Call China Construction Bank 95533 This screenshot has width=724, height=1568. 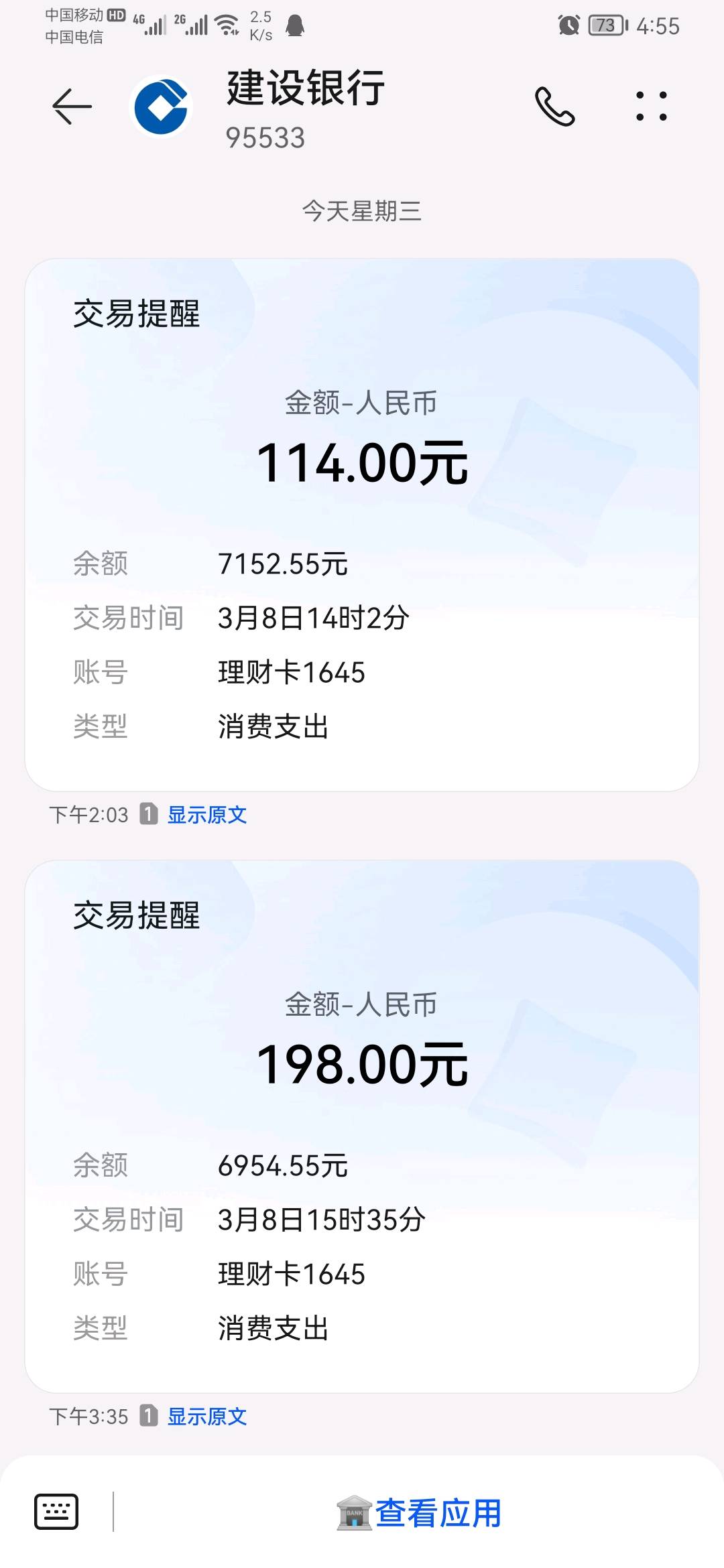click(554, 107)
